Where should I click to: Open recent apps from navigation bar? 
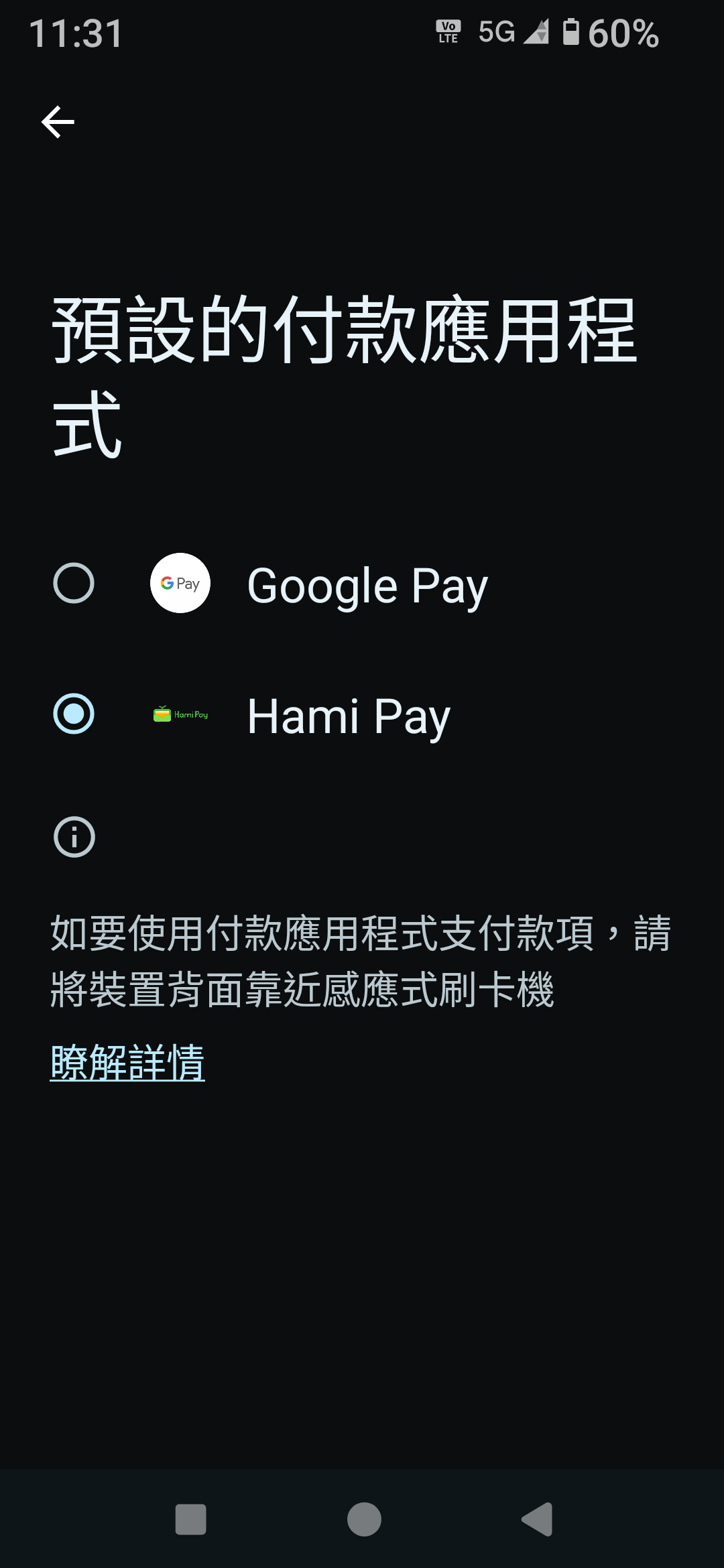[191, 1519]
